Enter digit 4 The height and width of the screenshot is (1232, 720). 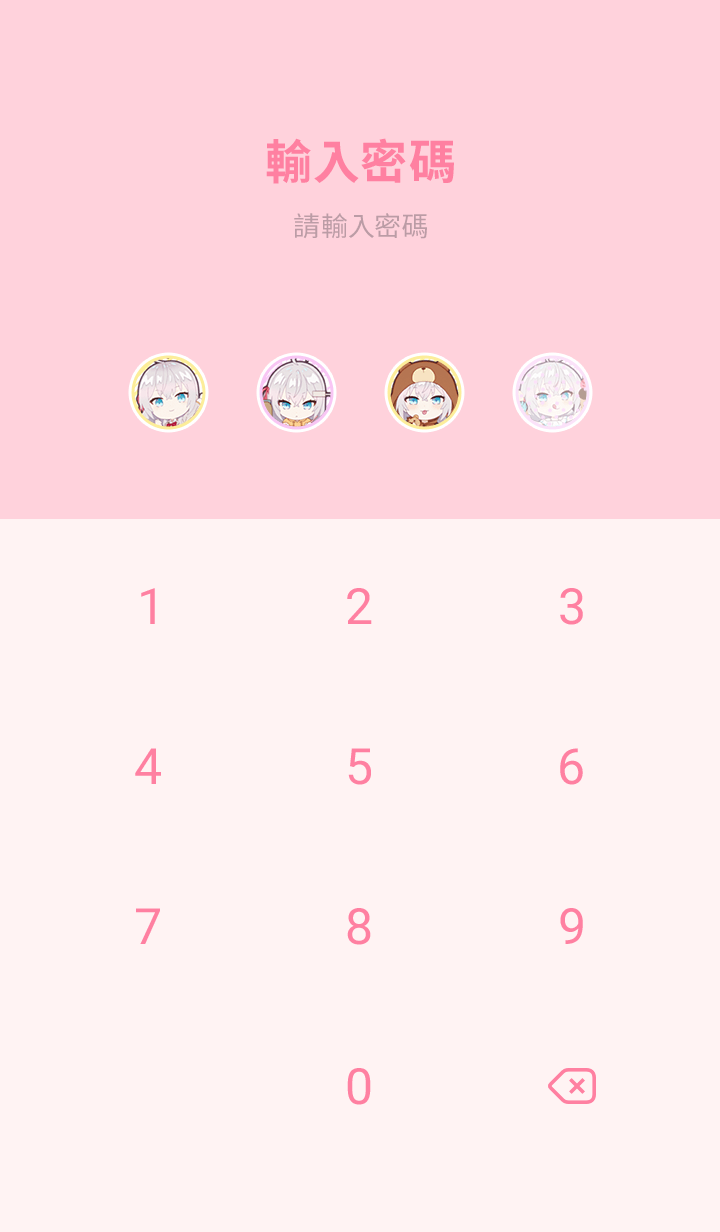[x=148, y=767]
